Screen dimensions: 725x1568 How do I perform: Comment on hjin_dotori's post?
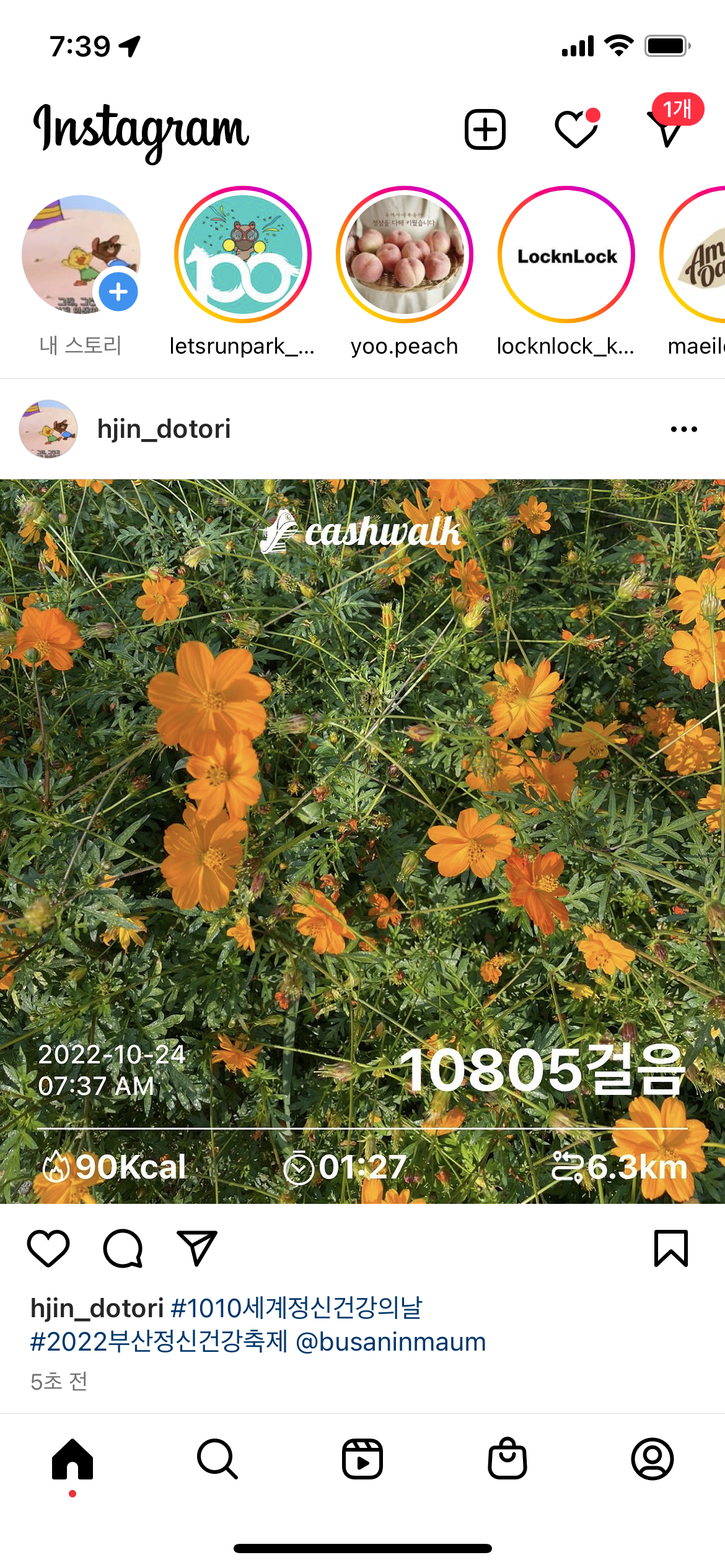[x=123, y=1248]
